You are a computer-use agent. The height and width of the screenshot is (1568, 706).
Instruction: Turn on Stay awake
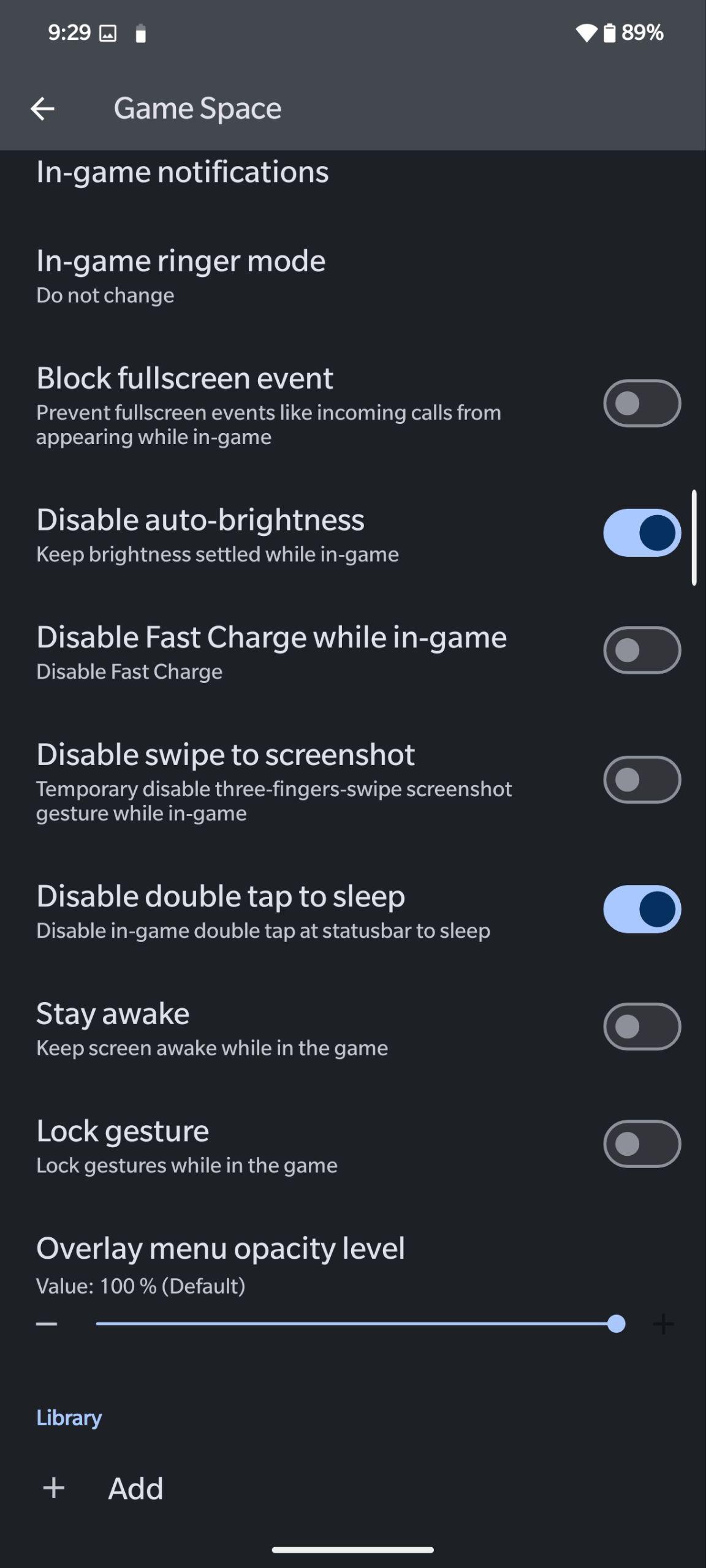(642, 1027)
